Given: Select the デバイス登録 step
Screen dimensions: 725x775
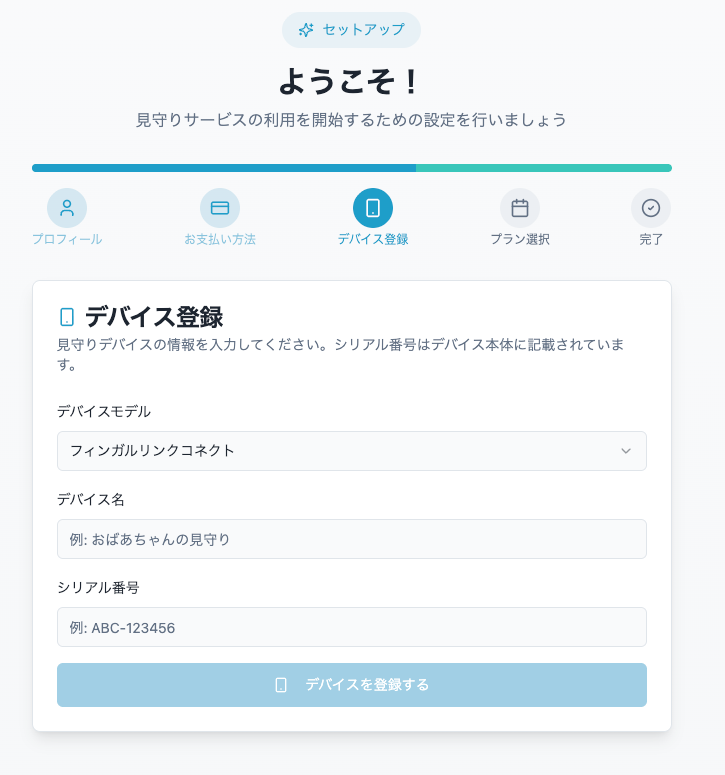Looking at the screenshot, I should pyautogui.click(x=373, y=208).
